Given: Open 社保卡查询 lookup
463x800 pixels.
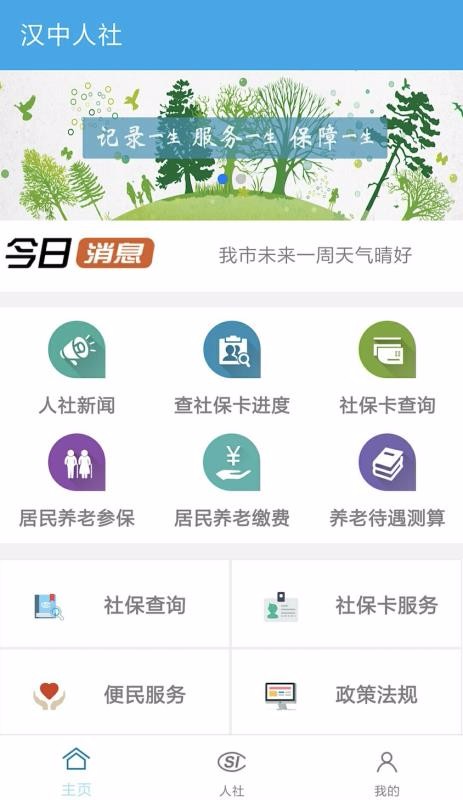Looking at the screenshot, I should click(x=387, y=368).
